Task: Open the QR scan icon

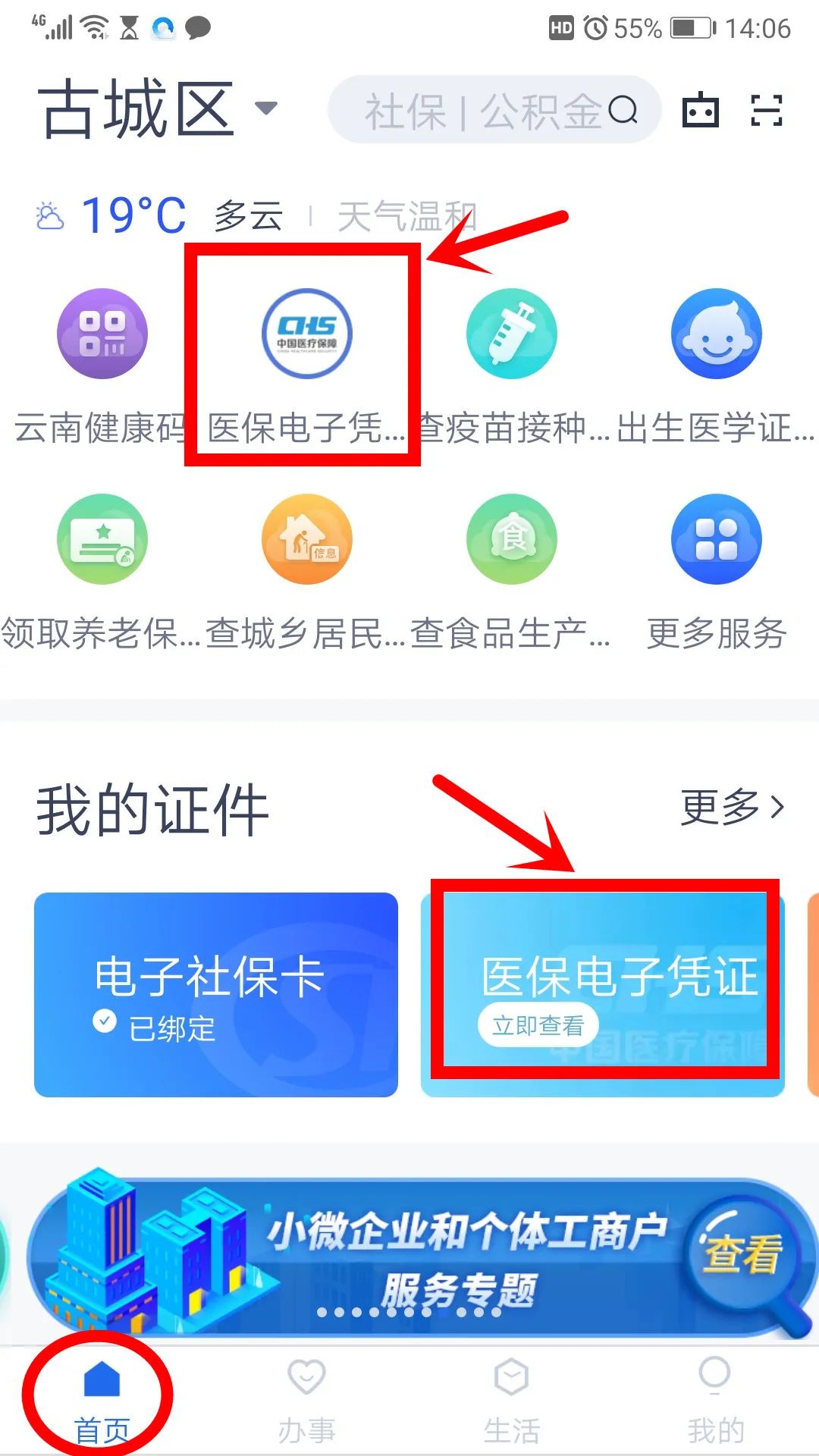Action: click(x=766, y=110)
